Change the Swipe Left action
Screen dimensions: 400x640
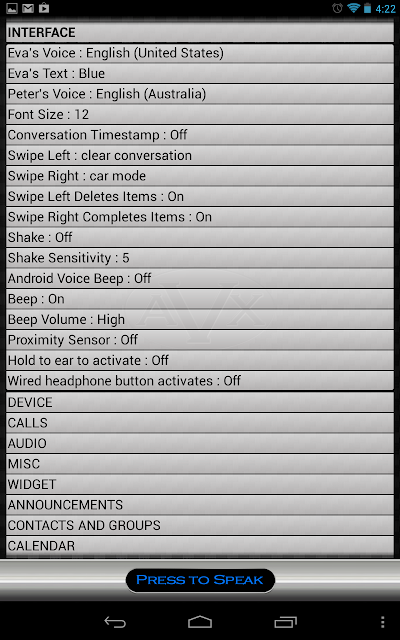[x=200, y=156]
